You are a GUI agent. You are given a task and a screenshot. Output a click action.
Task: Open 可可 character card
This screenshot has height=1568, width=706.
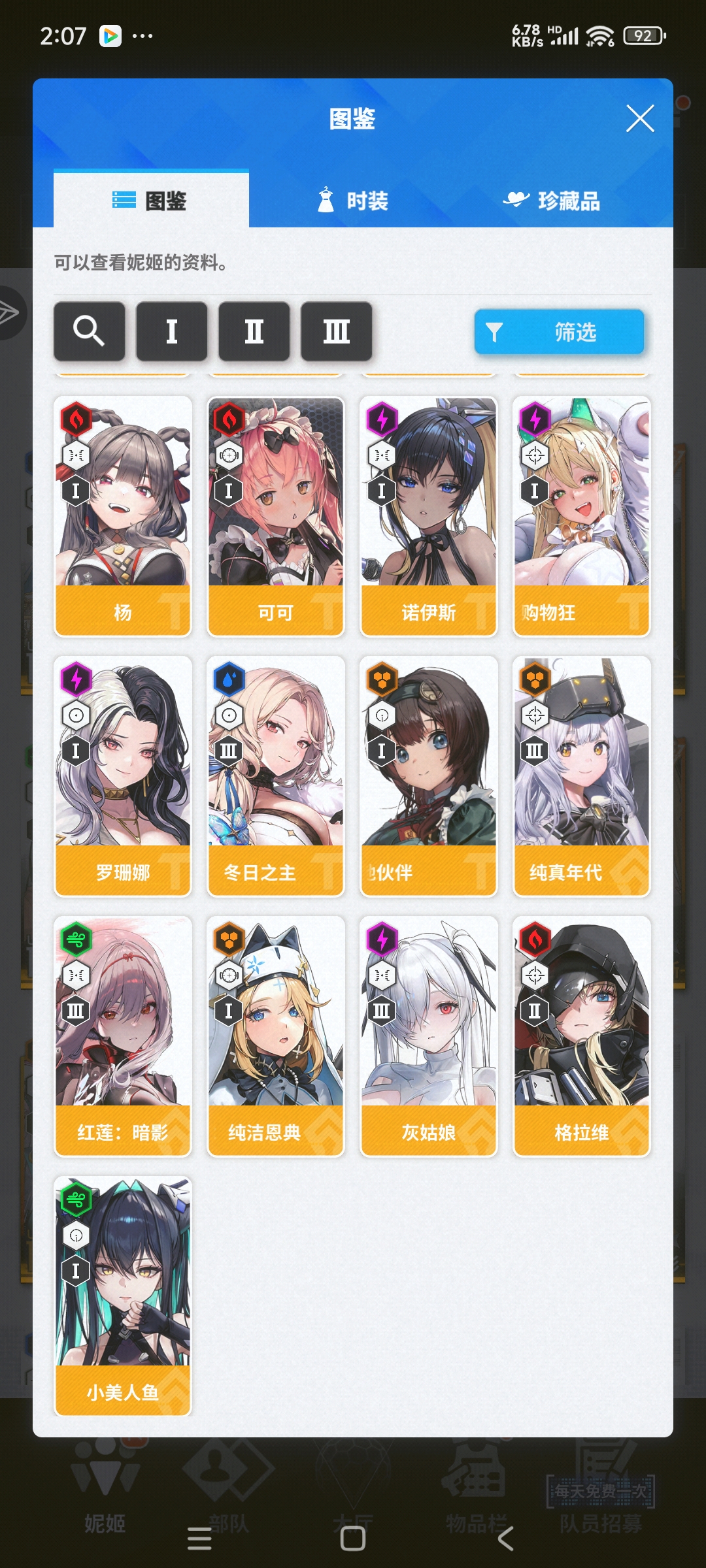pyautogui.click(x=276, y=516)
